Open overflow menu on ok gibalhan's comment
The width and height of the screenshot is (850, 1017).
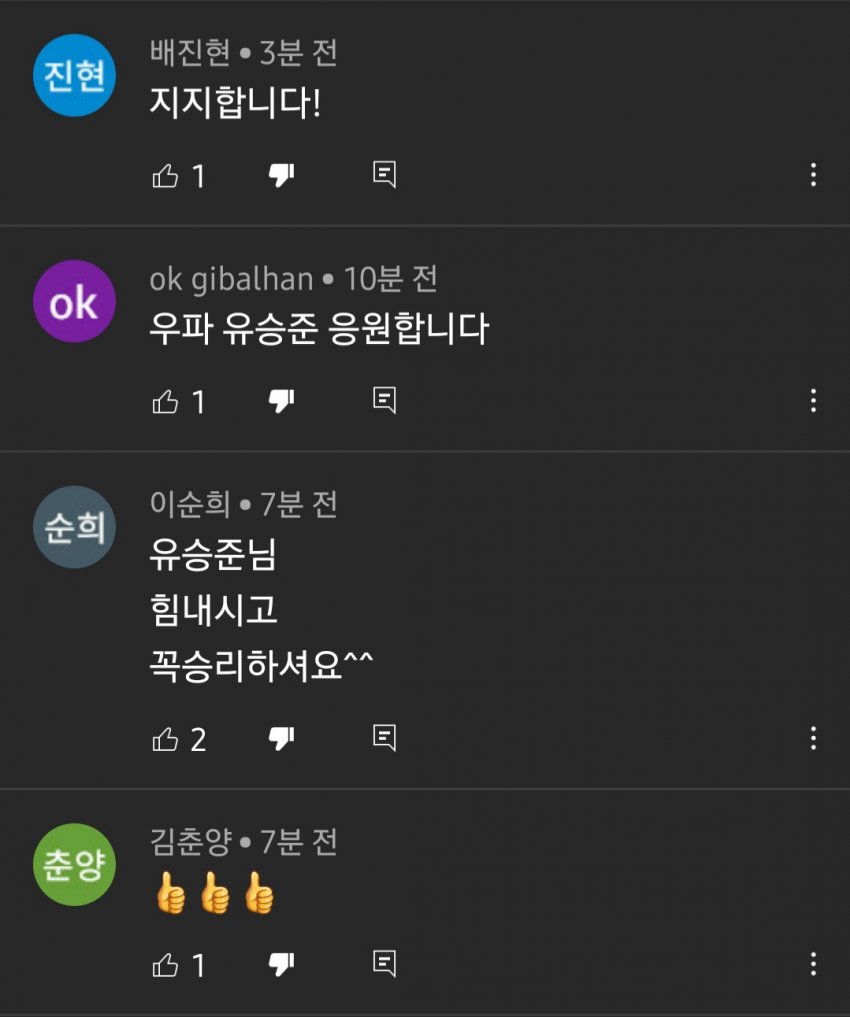click(813, 401)
